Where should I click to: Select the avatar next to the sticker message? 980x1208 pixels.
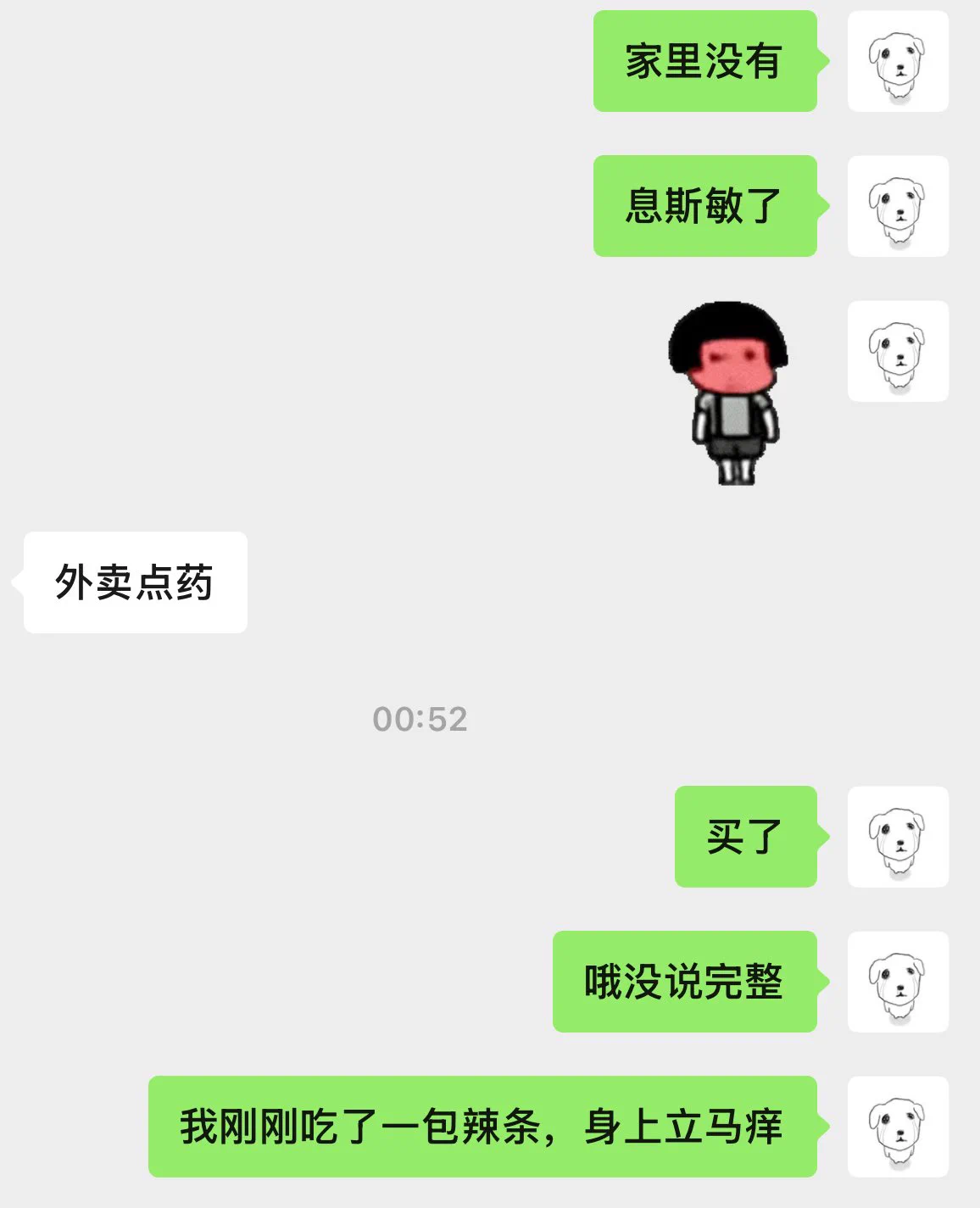pos(899,352)
